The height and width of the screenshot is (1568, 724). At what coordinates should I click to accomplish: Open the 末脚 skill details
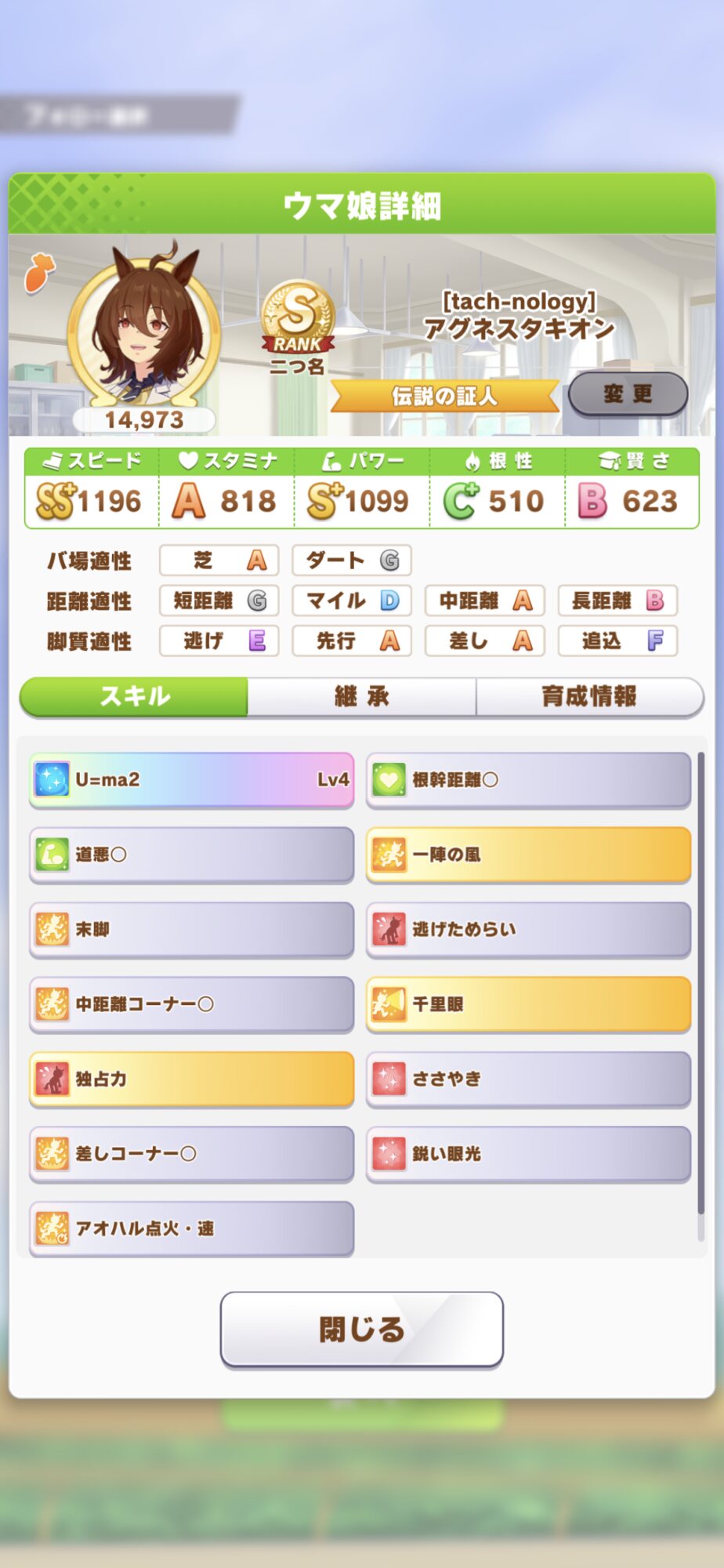(x=191, y=929)
